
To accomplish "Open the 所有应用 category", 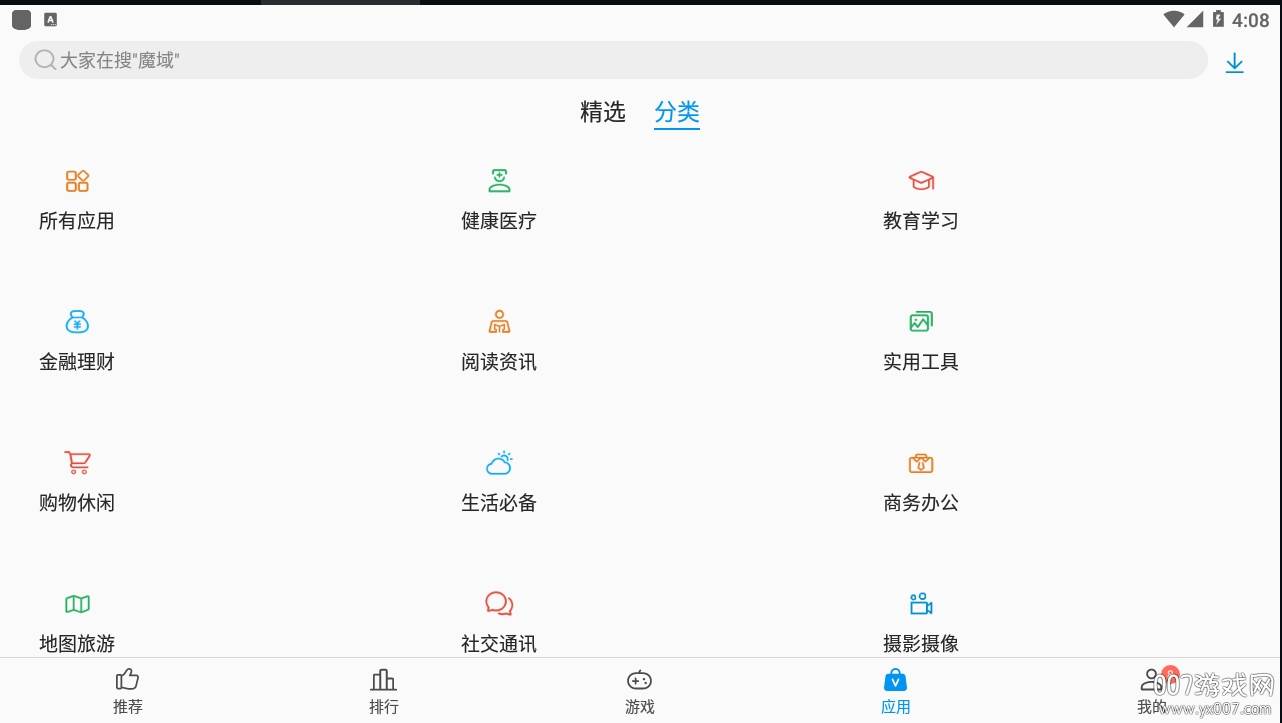I will tap(77, 200).
